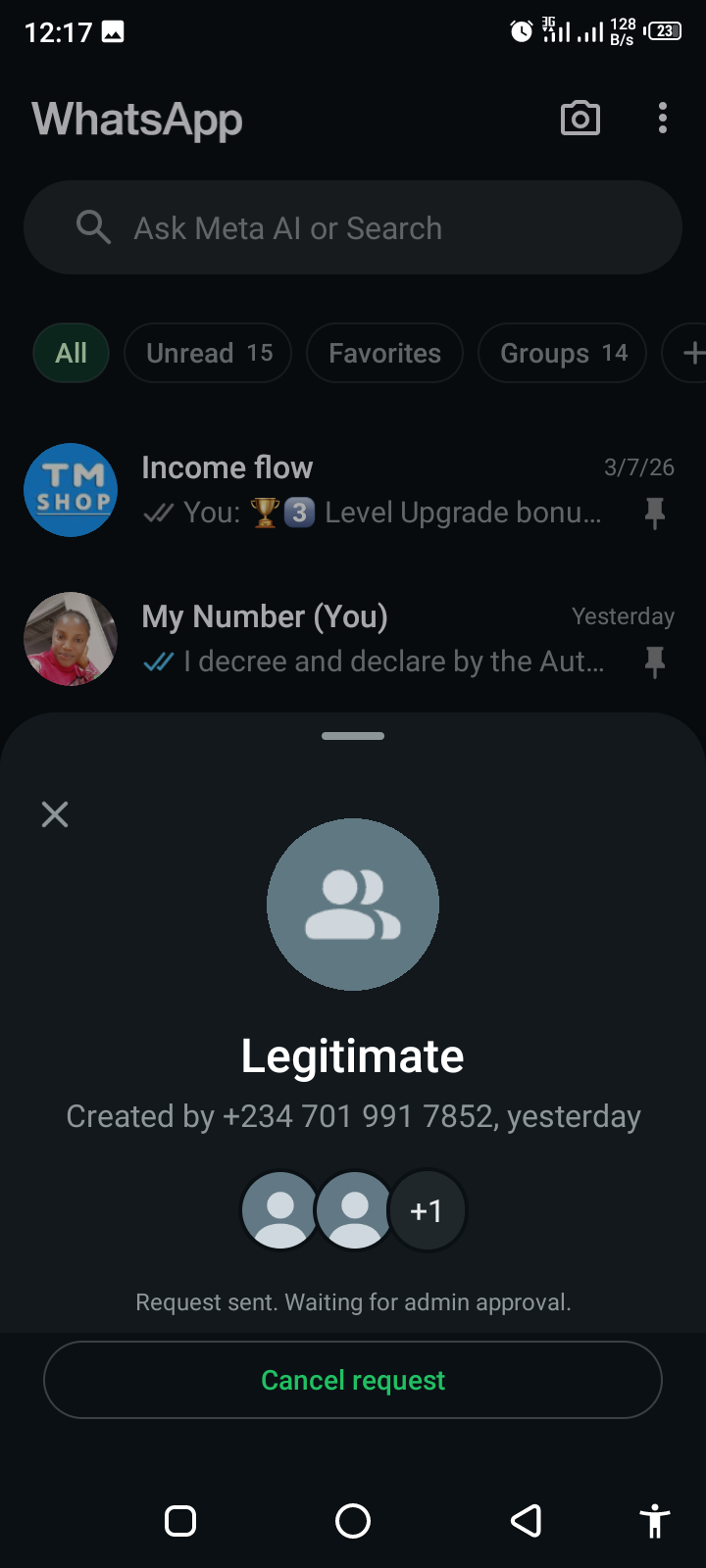Open the camera icon
The height and width of the screenshot is (1568, 706).
(x=580, y=119)
